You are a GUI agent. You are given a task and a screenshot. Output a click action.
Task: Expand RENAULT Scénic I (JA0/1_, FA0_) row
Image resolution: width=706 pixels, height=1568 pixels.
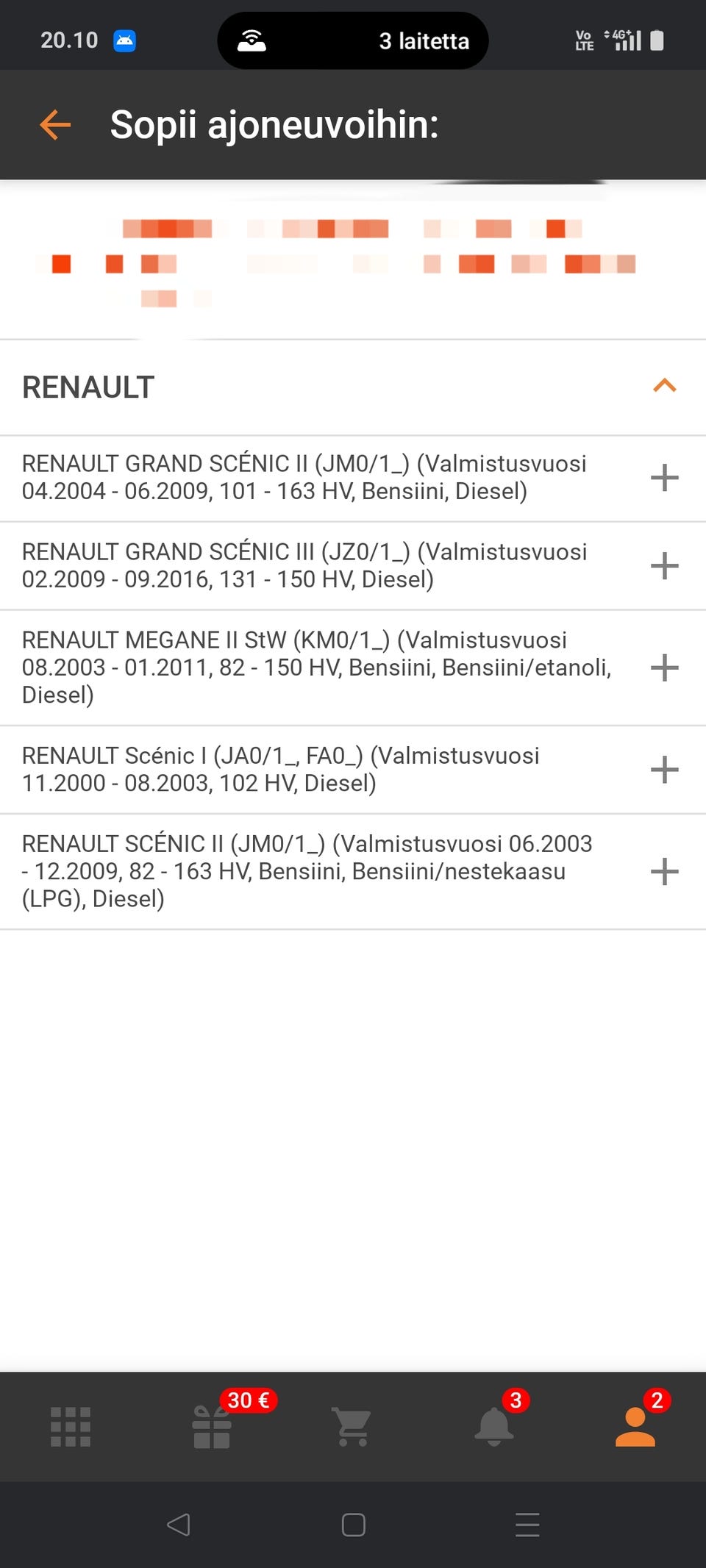[664, 770]
